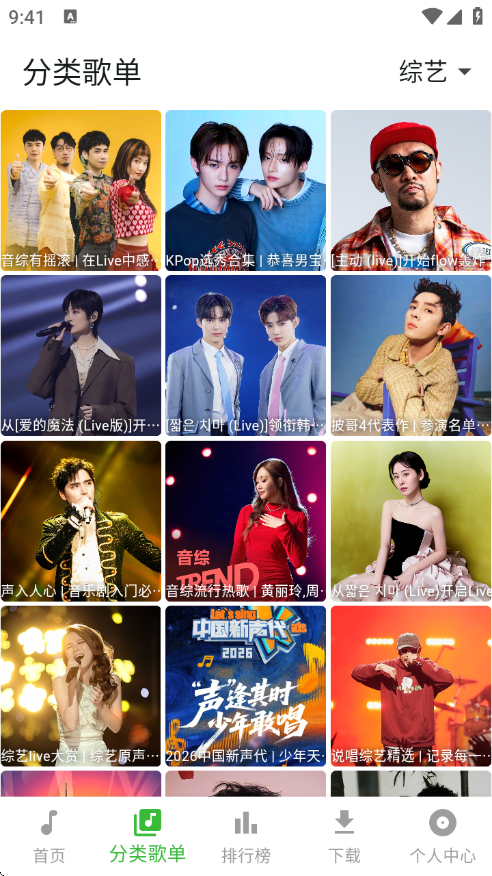
Task: Open the 2026中国新声代 playlist
Action: pyautogui.click(x=246, y=686)
